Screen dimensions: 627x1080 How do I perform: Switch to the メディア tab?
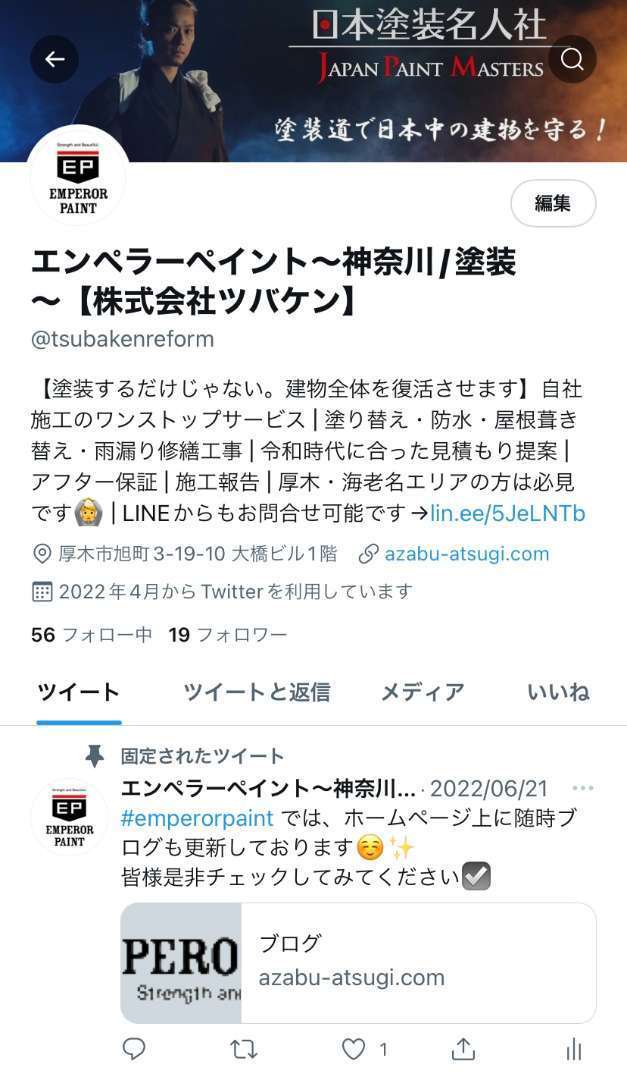click(422, 692)
